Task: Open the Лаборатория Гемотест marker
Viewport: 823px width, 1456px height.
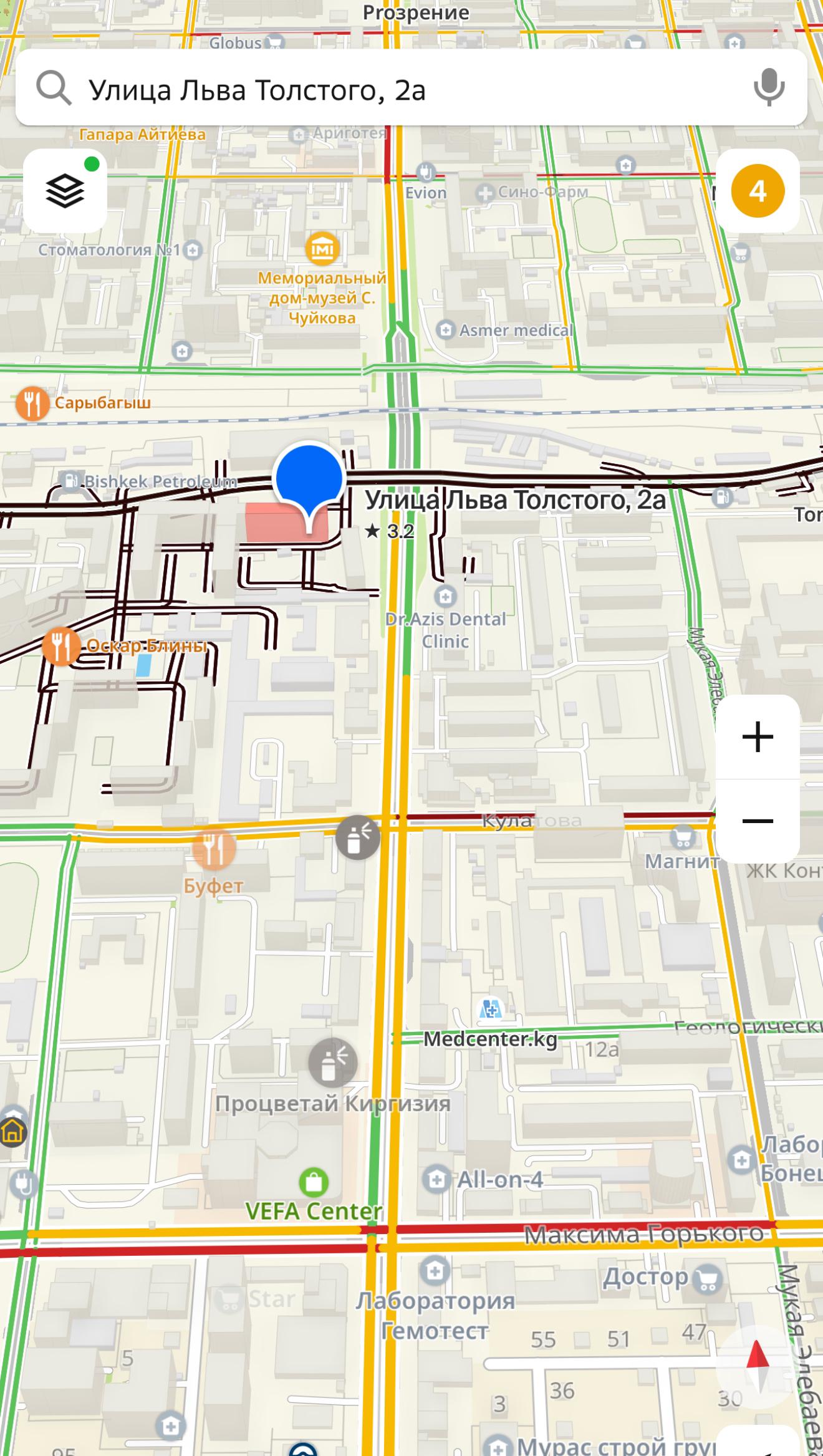Action: (x=435, y=1270)
